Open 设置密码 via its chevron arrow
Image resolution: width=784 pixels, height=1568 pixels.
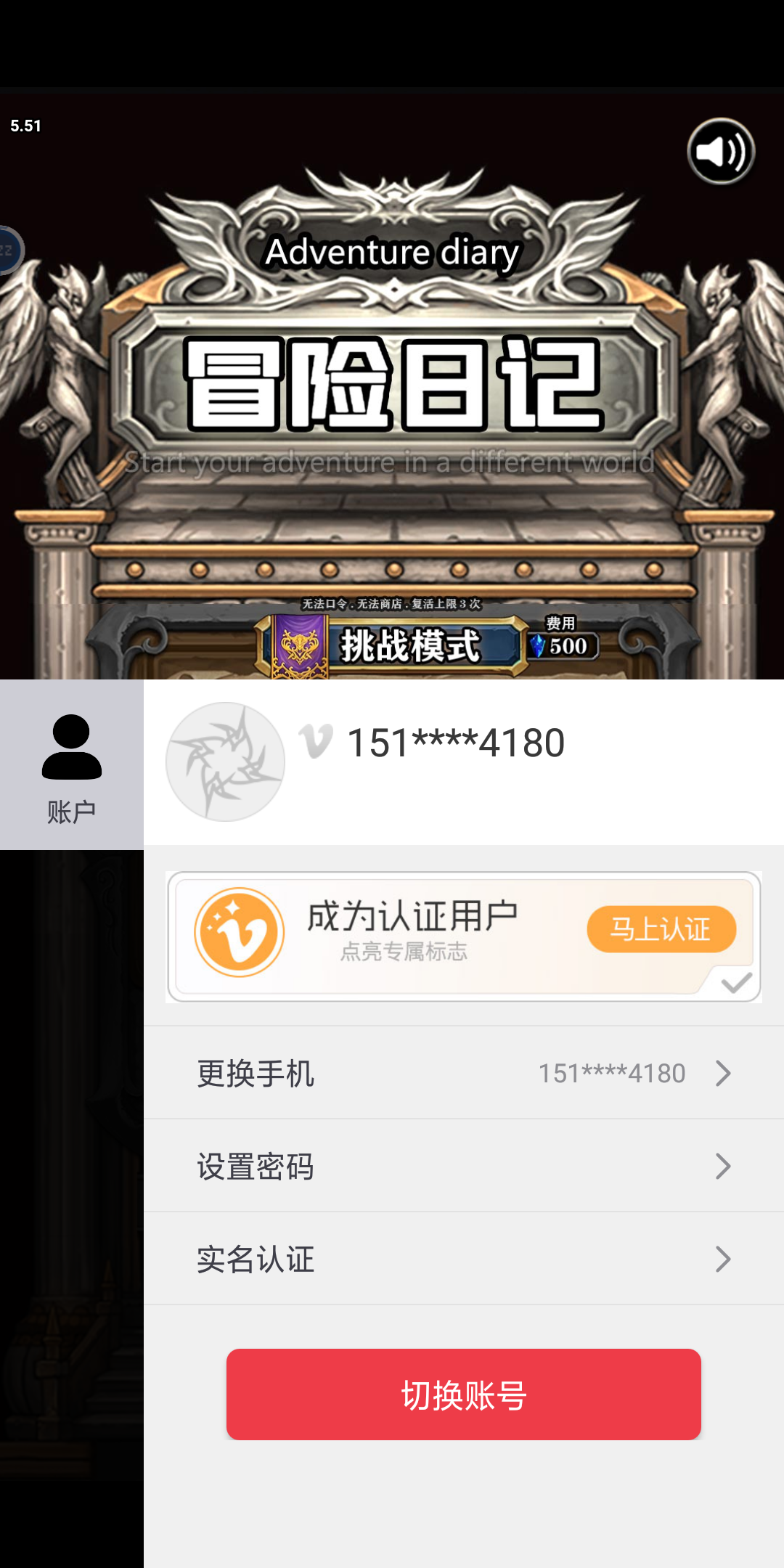[722, 1166]
